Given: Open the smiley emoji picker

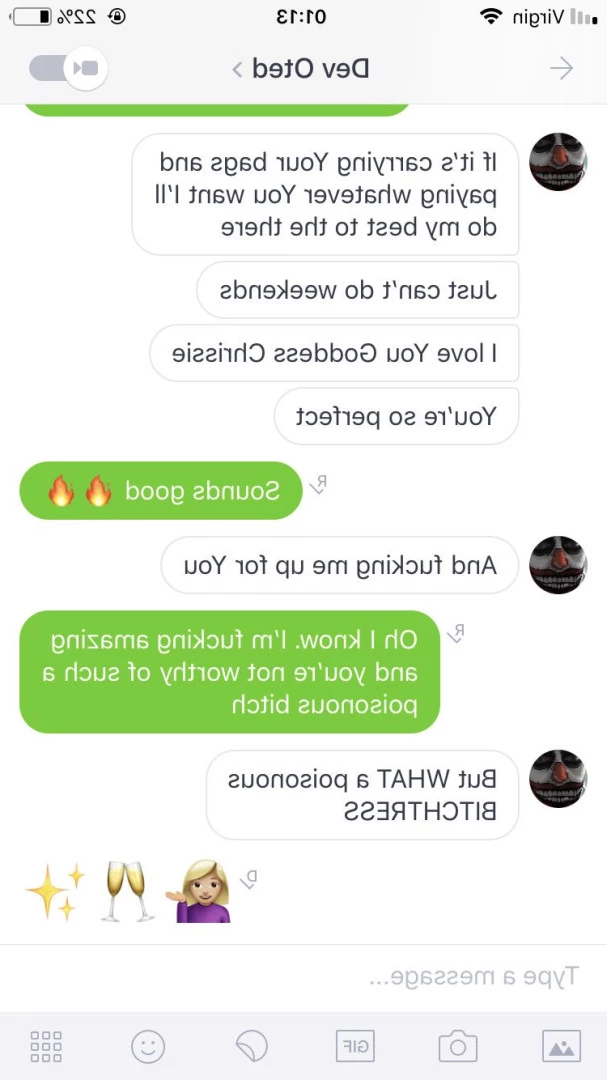Looking at the screenshot, I should pos(148,1047).
